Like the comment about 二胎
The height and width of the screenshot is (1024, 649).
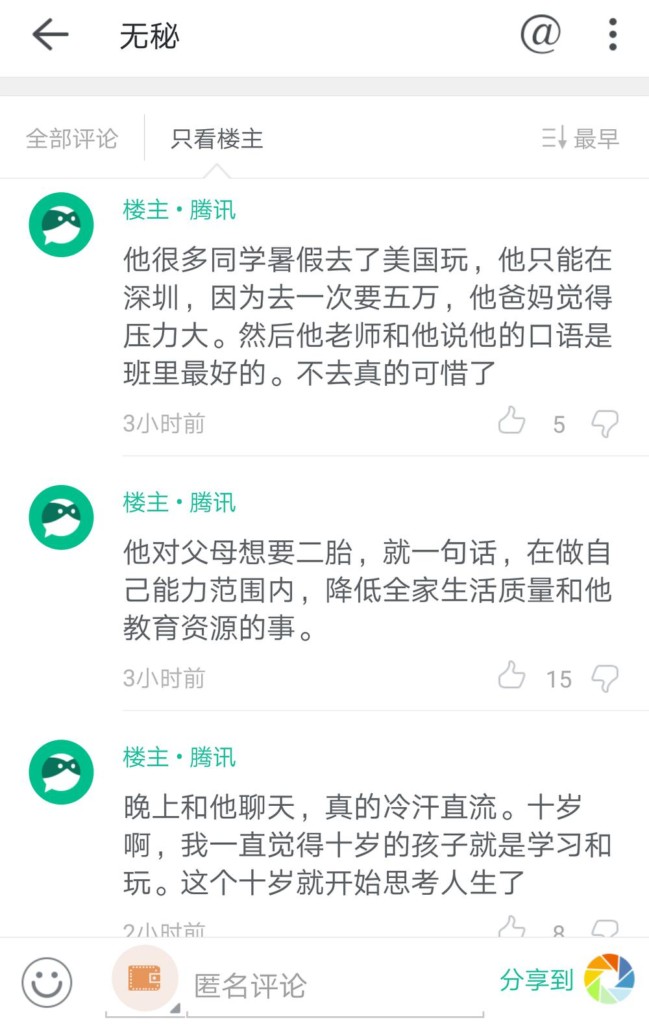tap(512, 677)
